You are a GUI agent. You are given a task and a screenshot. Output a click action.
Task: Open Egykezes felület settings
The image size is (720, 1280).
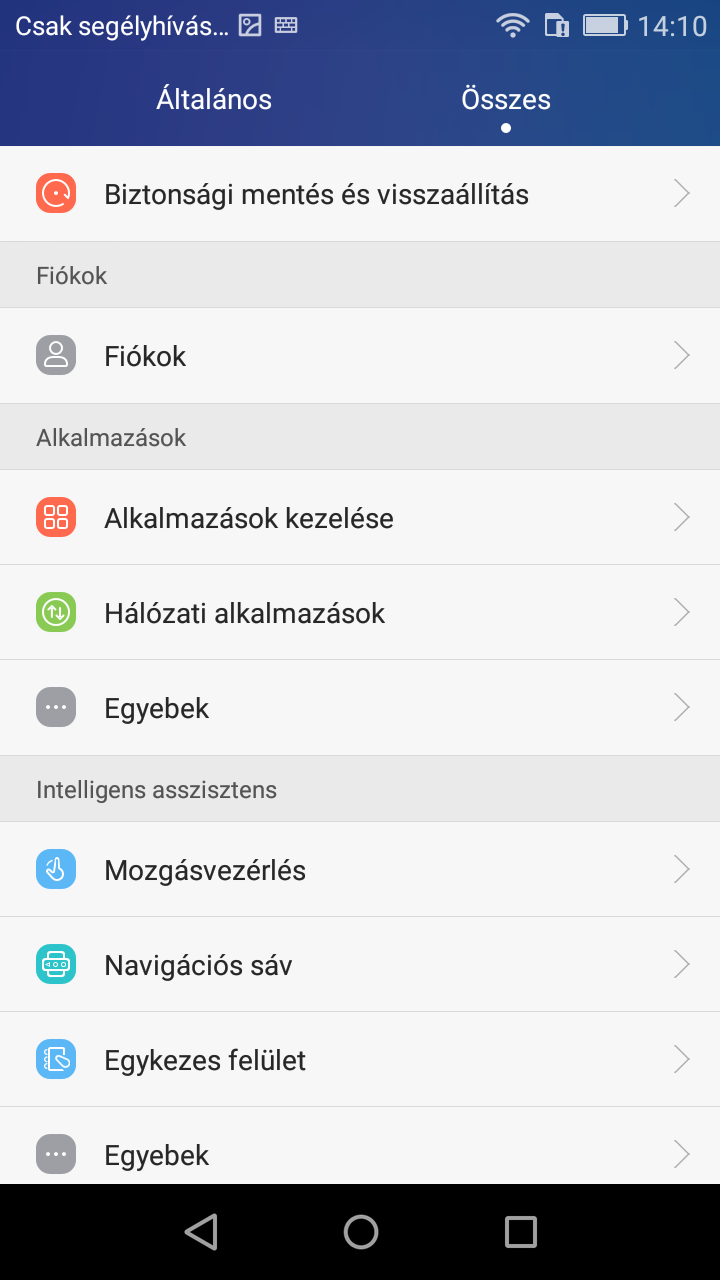(x=360, y=1060)
